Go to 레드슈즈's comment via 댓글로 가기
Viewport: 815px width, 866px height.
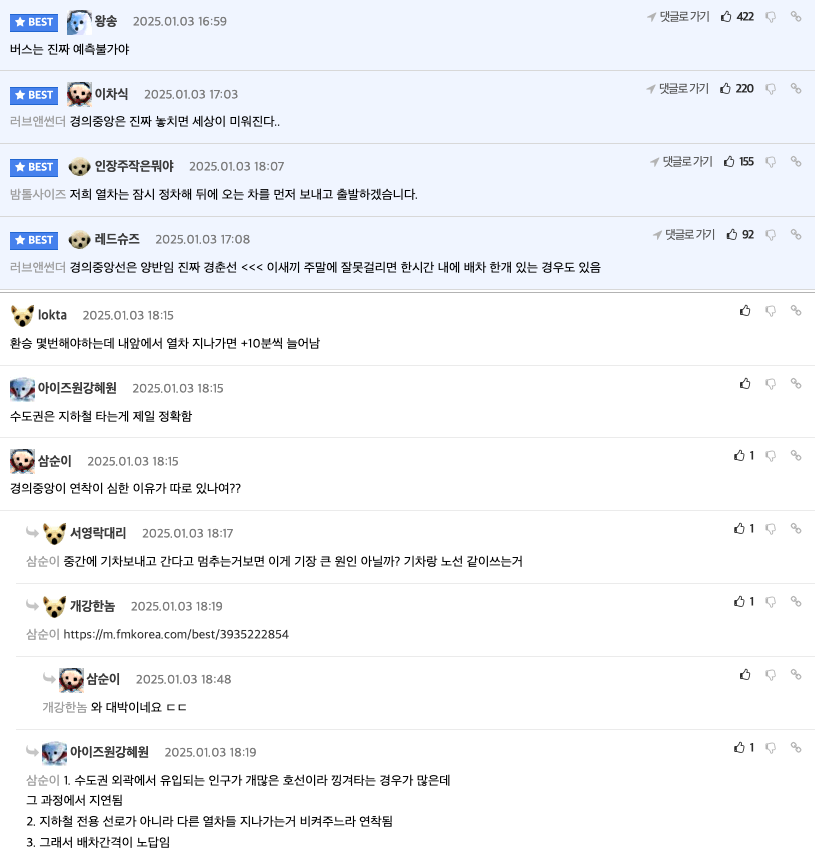[x=684, y=234]
